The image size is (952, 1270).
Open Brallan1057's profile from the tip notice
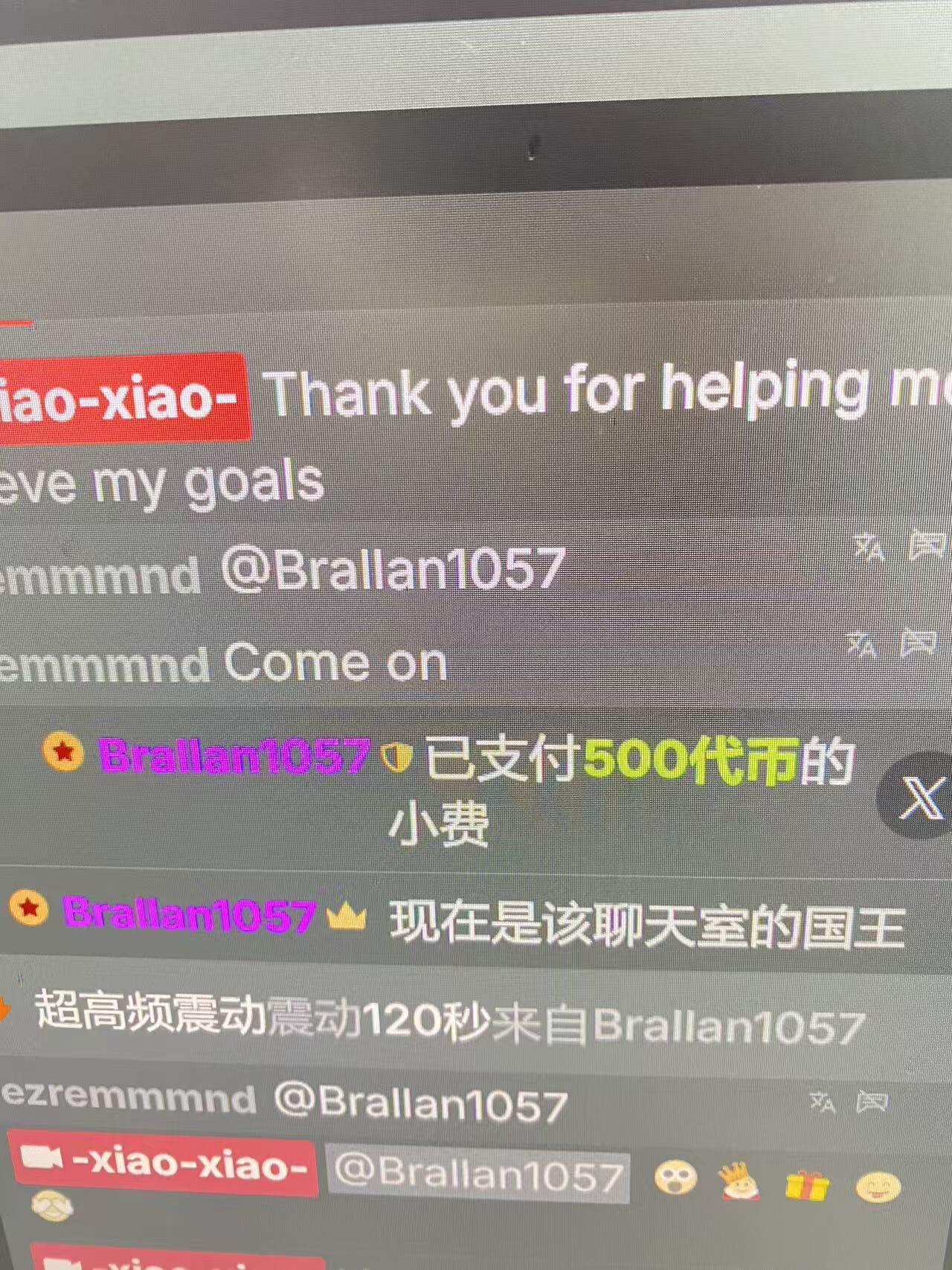(x=235, y=756)
